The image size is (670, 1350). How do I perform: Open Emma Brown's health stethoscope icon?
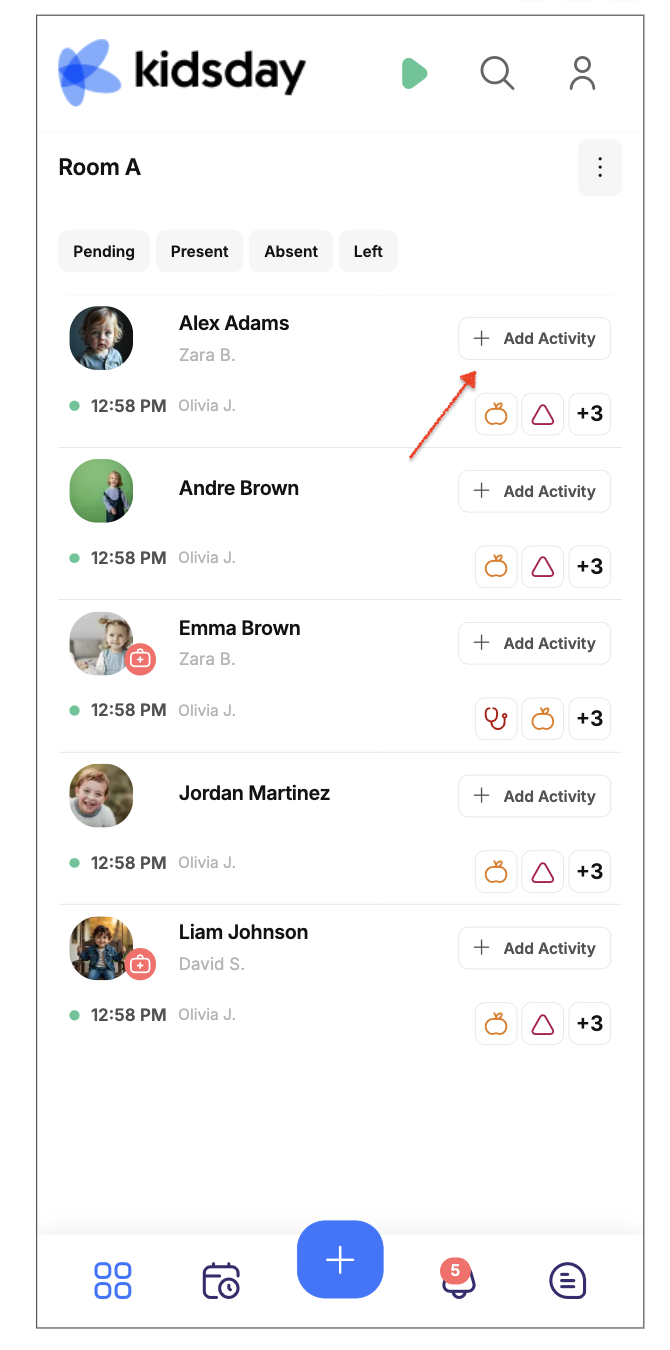coord(496,718)
